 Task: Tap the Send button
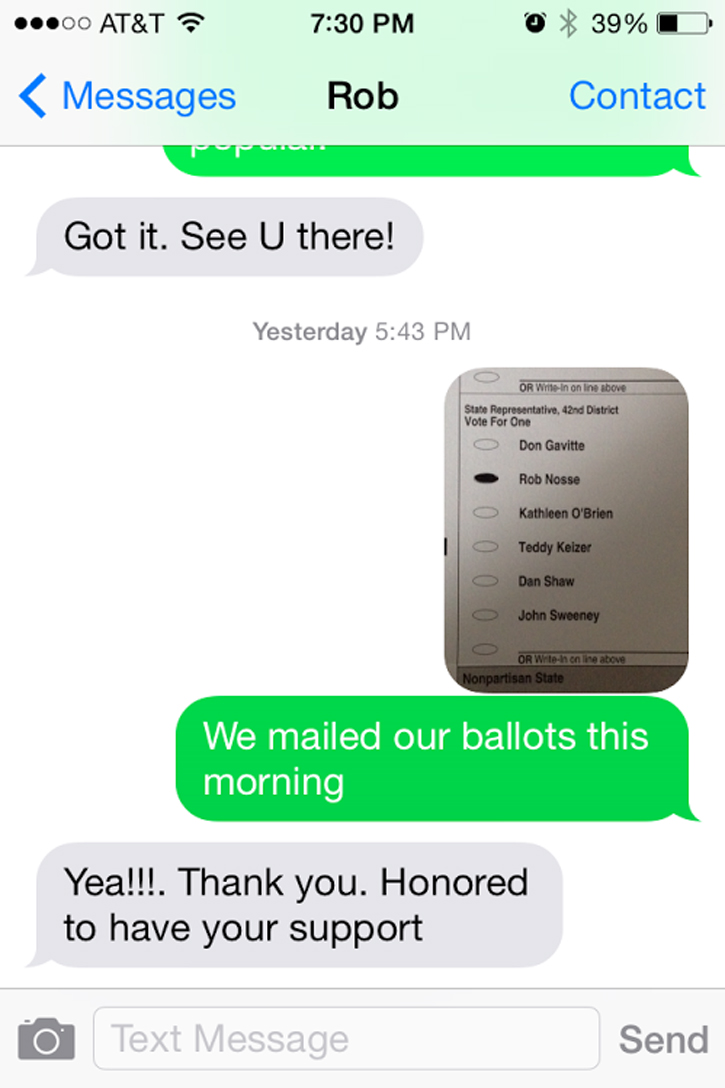[x=663, y=1039]
